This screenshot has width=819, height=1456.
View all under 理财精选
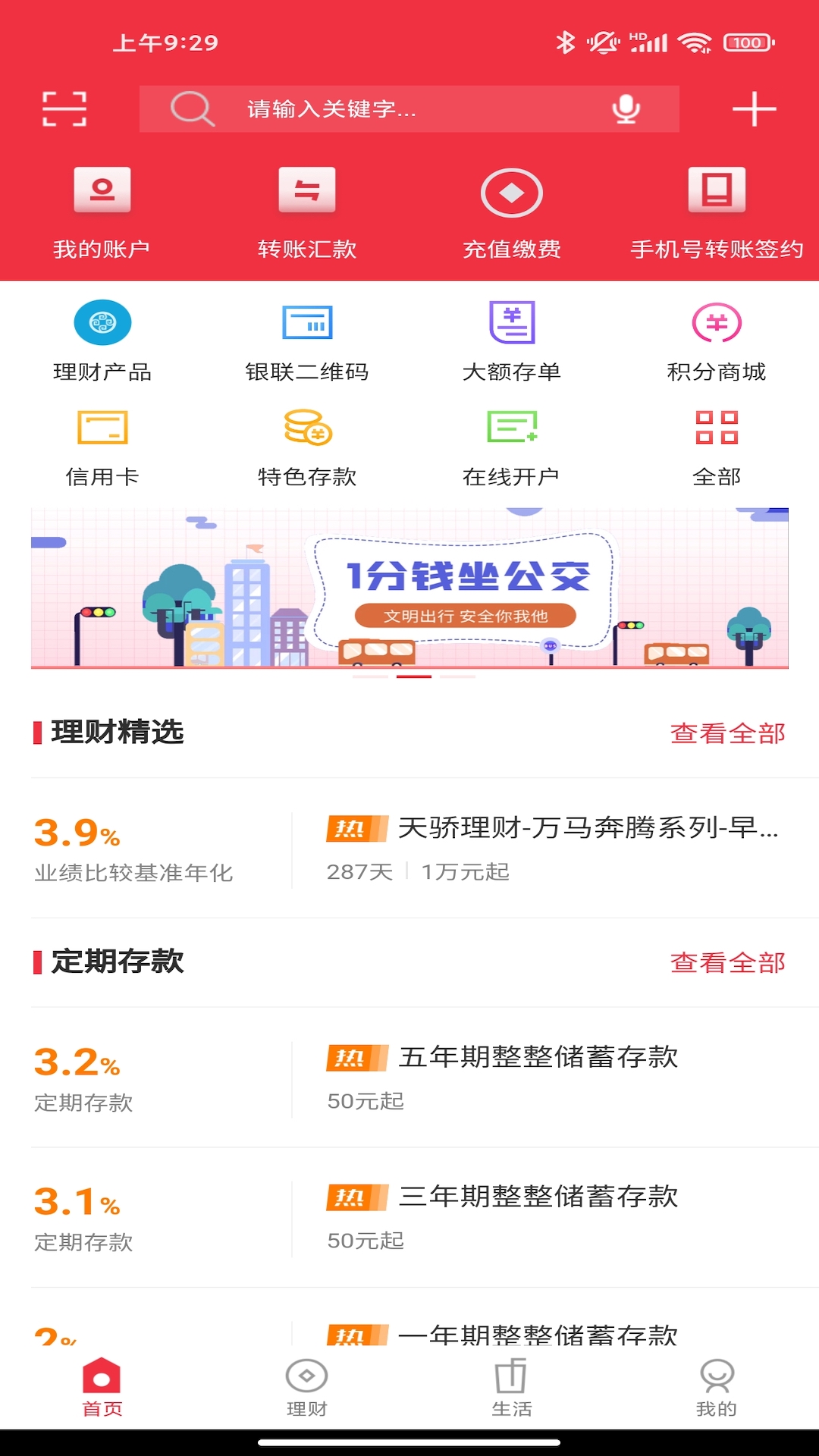[727, 733]
